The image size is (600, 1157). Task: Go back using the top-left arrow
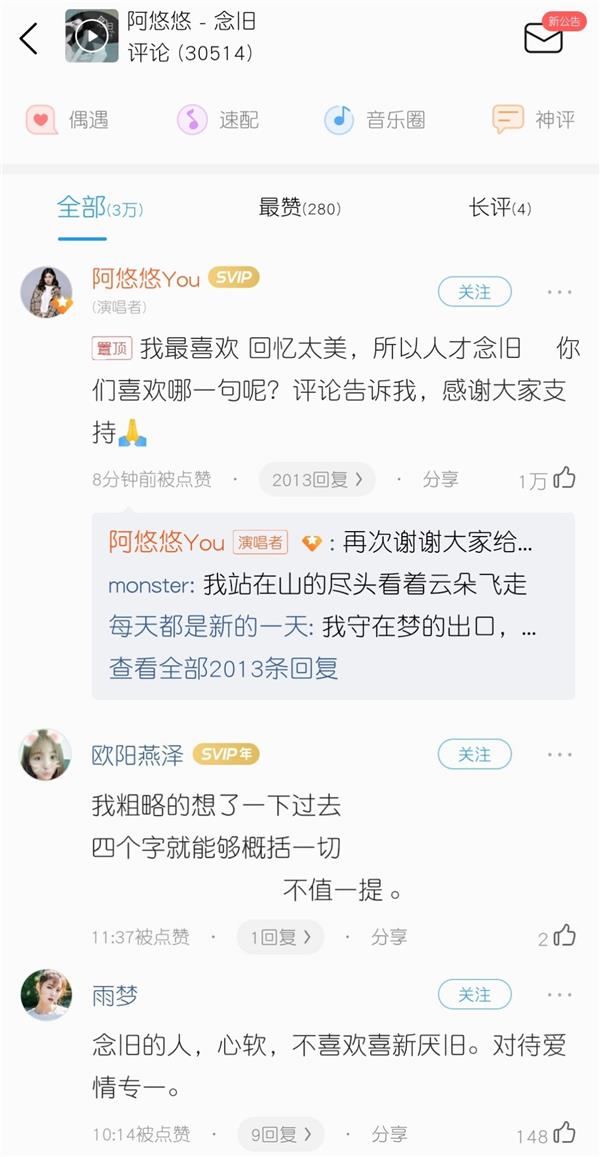pos(29,39)
